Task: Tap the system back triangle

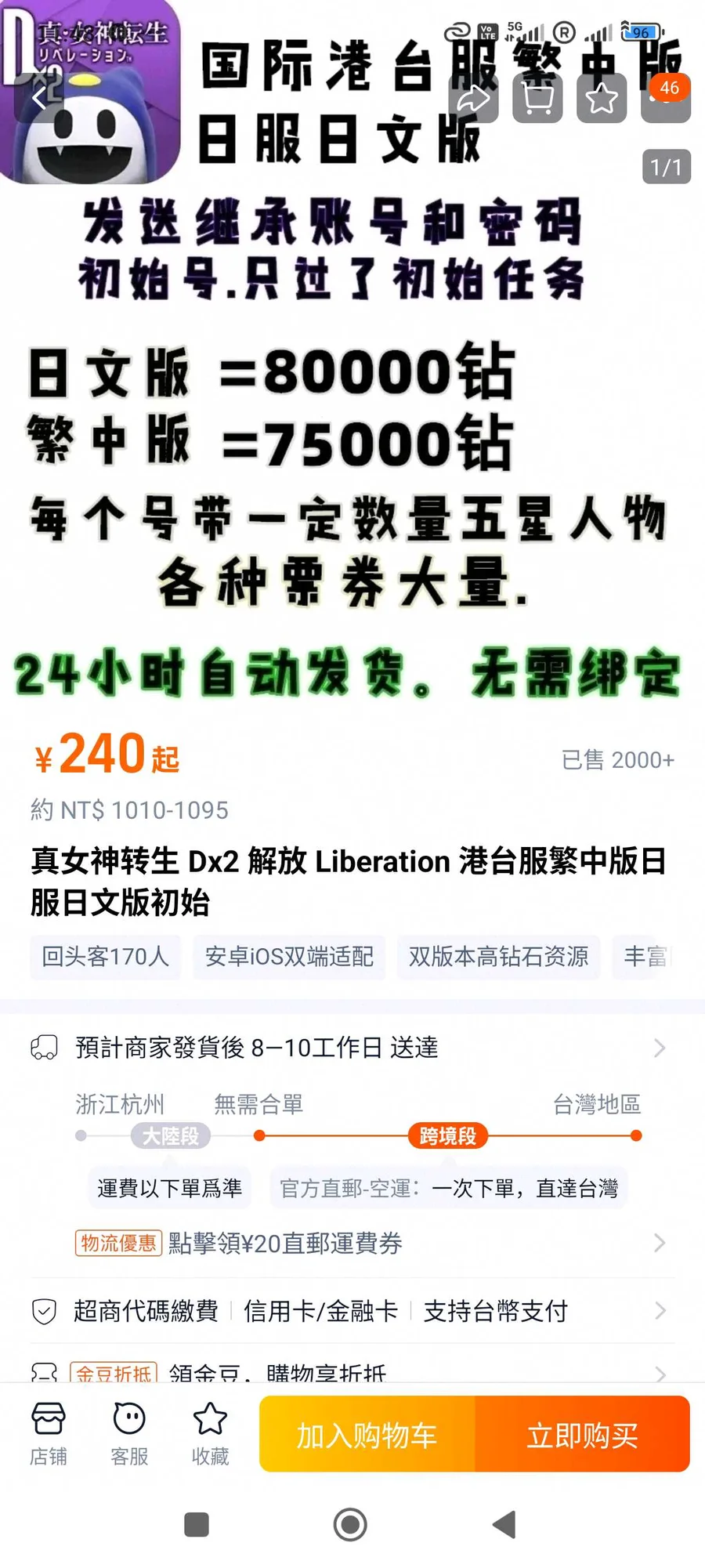Action: (x=504, y=1525)
